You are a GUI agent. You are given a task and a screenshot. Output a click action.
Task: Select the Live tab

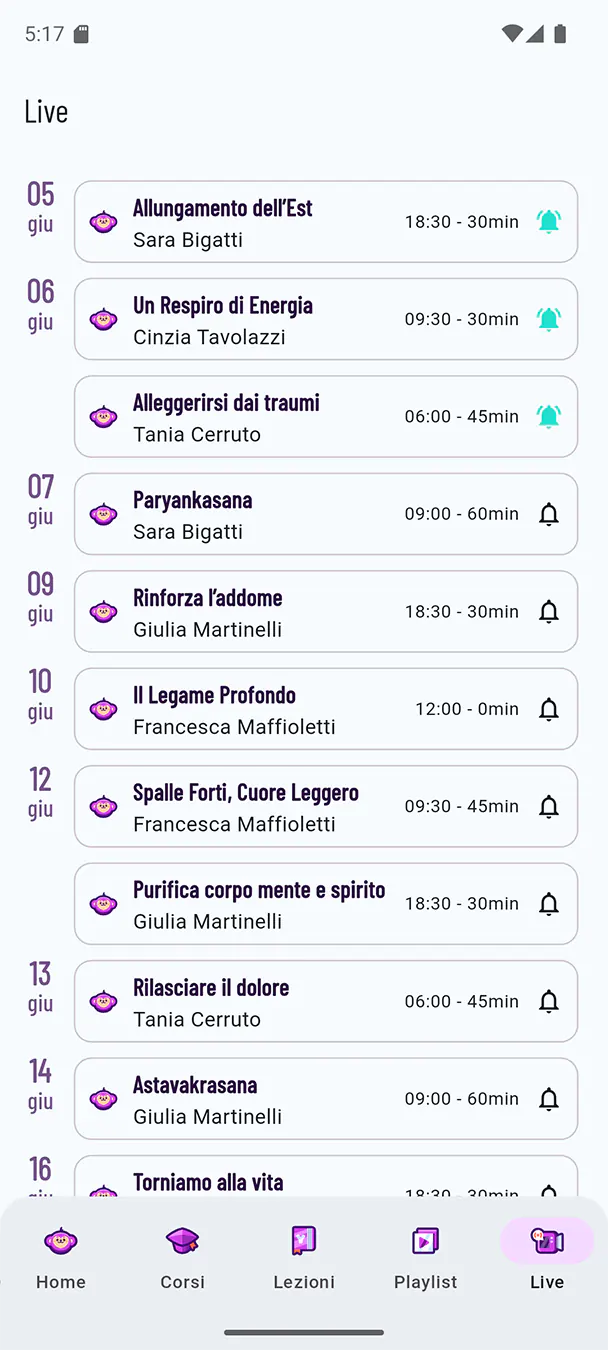pos(547,1257)
